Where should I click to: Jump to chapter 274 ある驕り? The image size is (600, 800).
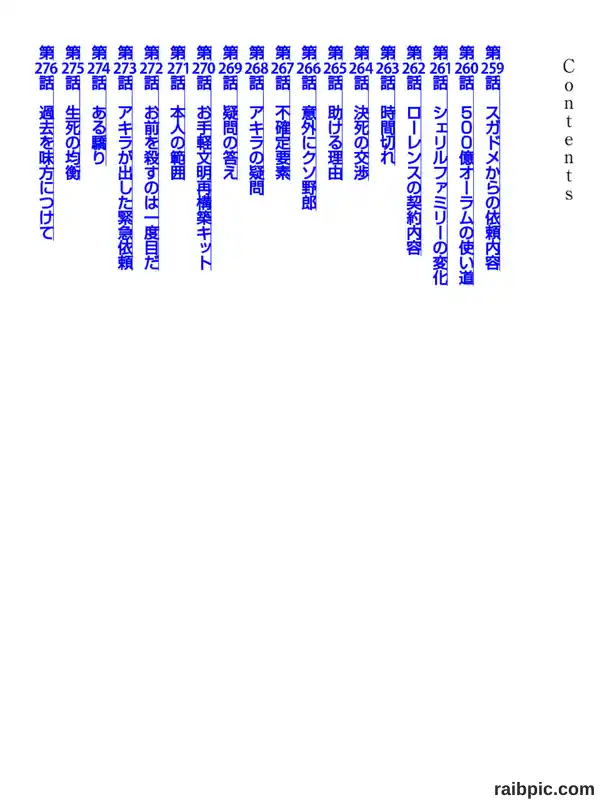[x=99, y=105]
